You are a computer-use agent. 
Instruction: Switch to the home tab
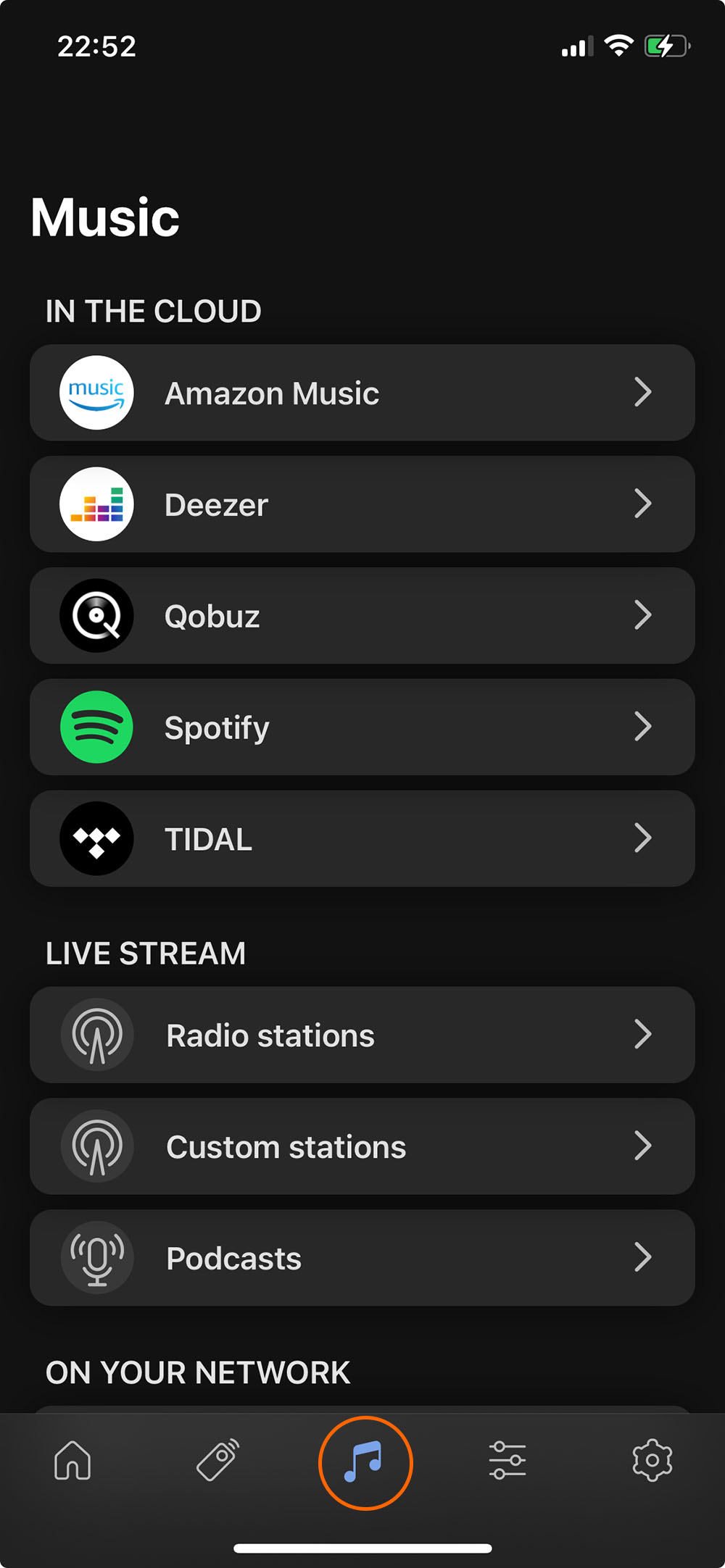point(72,1460)
